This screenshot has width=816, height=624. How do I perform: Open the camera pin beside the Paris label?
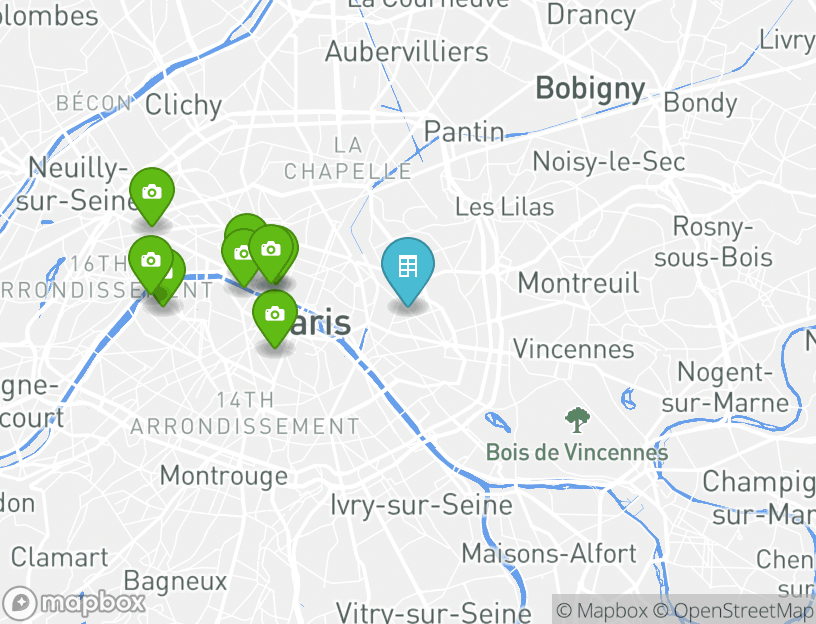pyautogui.click(x=275, y=315)
